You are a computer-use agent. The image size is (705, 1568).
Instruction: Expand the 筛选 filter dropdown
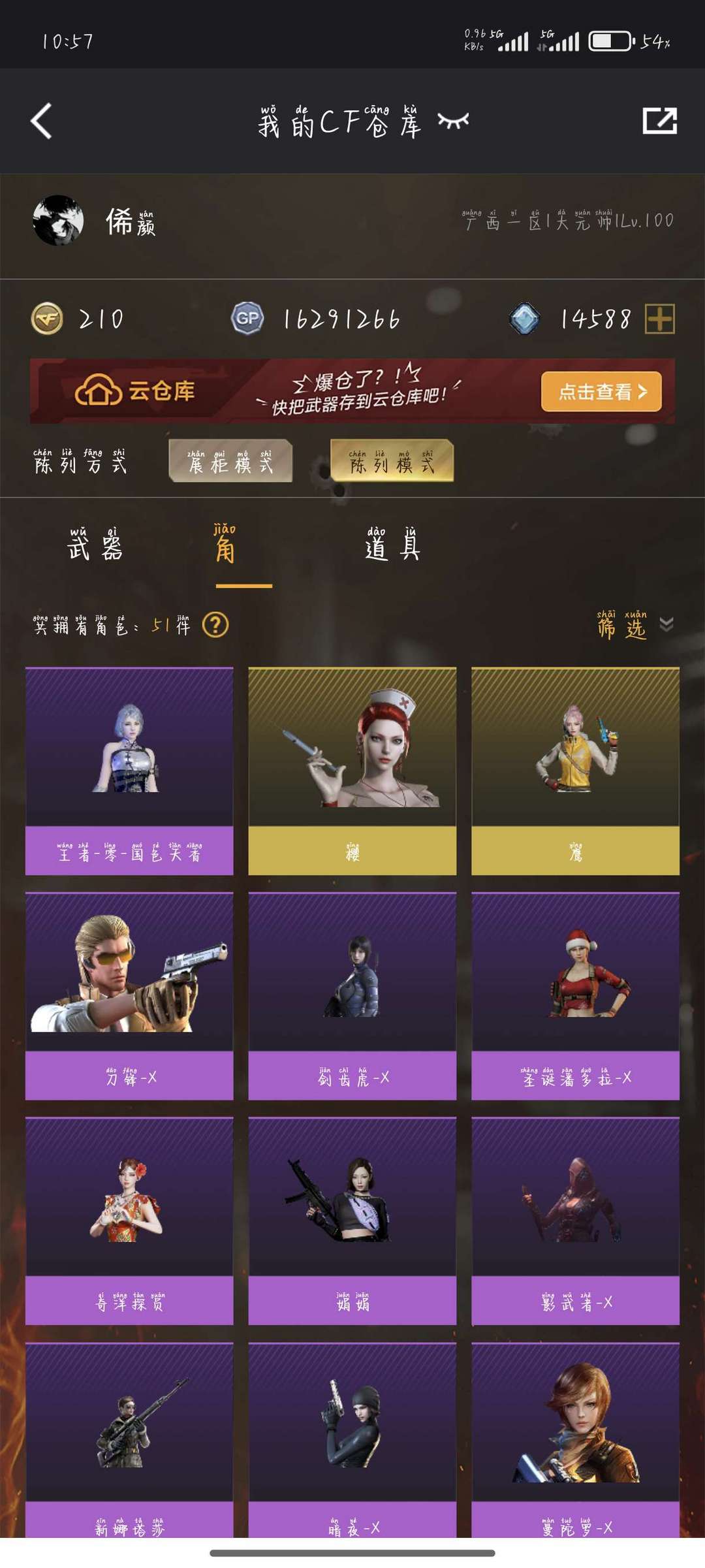pyautogui.click(x=634, y=625)
